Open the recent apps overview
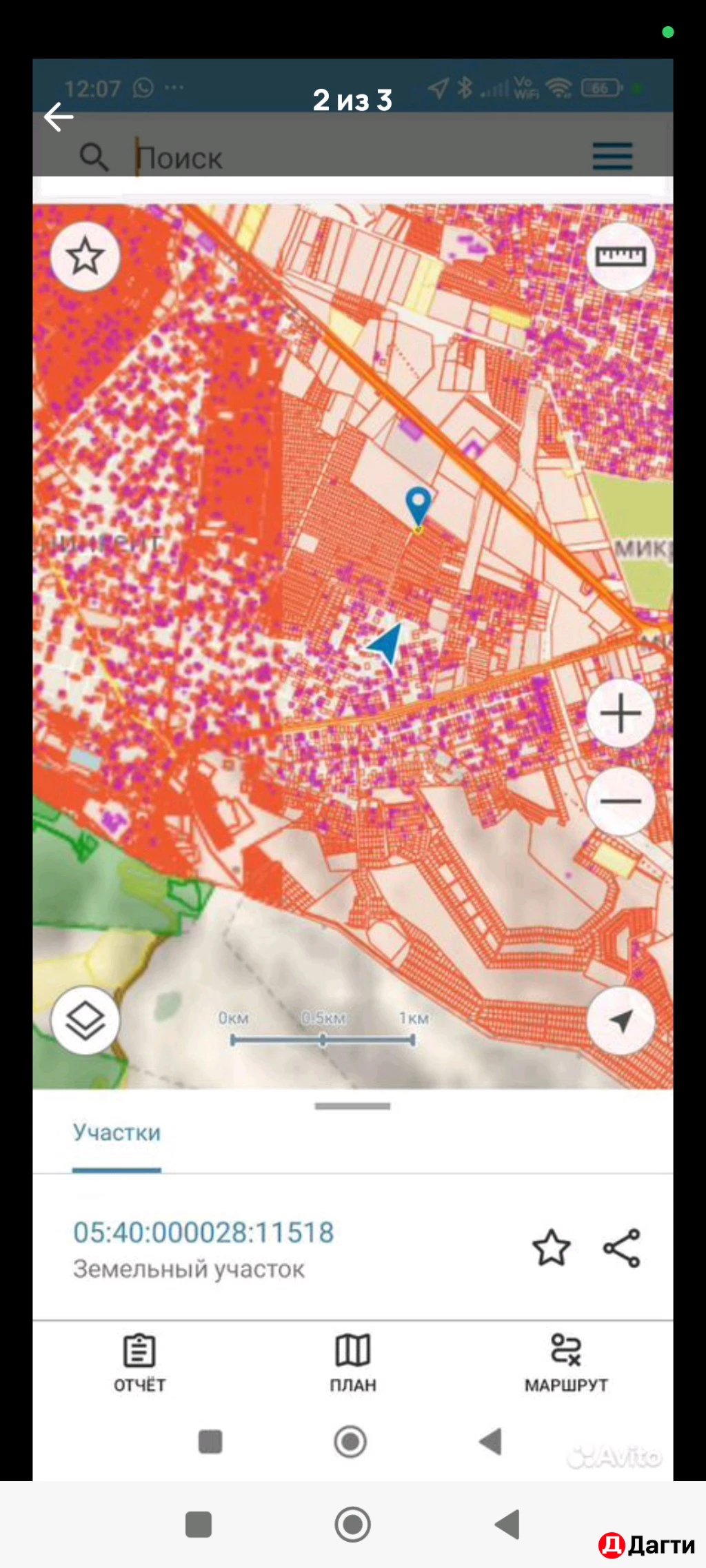The width and height of the screenshot is (706, 1568). [x=199, y=1524]
